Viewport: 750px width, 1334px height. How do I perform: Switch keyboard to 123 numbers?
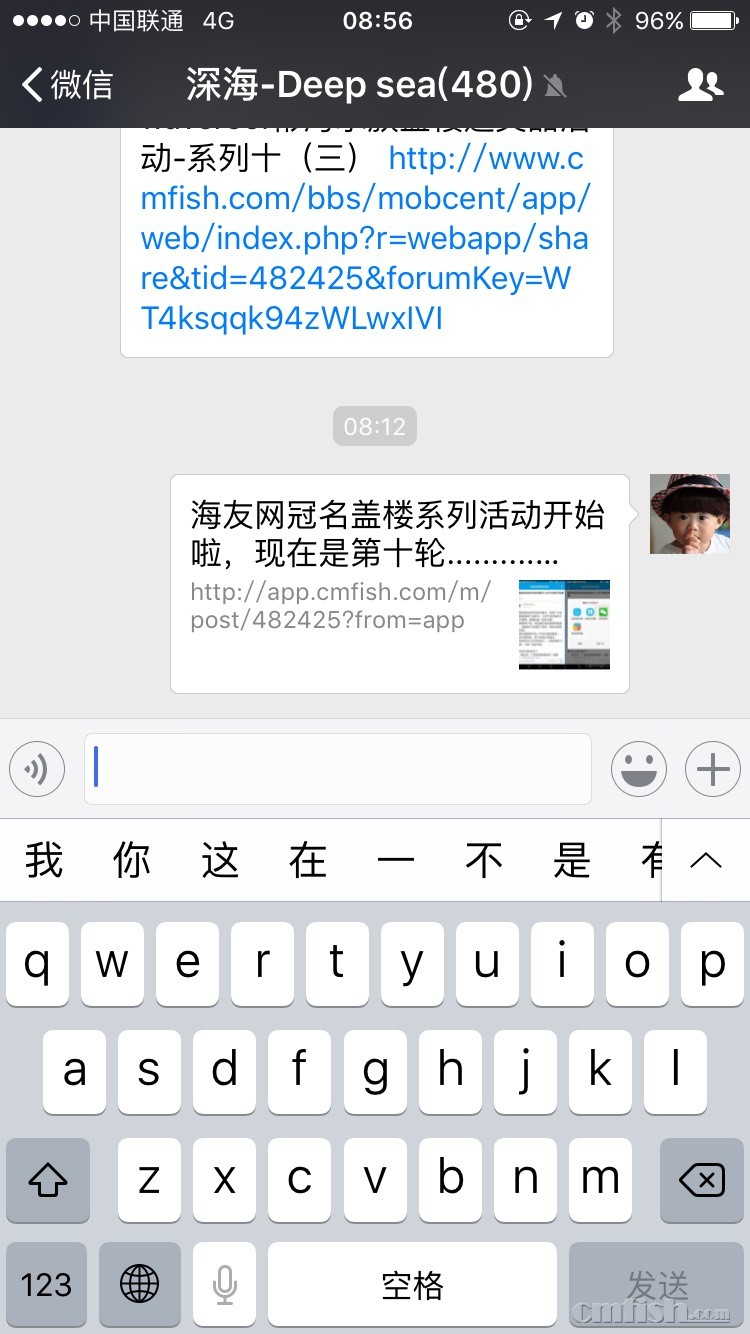(x=47, y=1284)
